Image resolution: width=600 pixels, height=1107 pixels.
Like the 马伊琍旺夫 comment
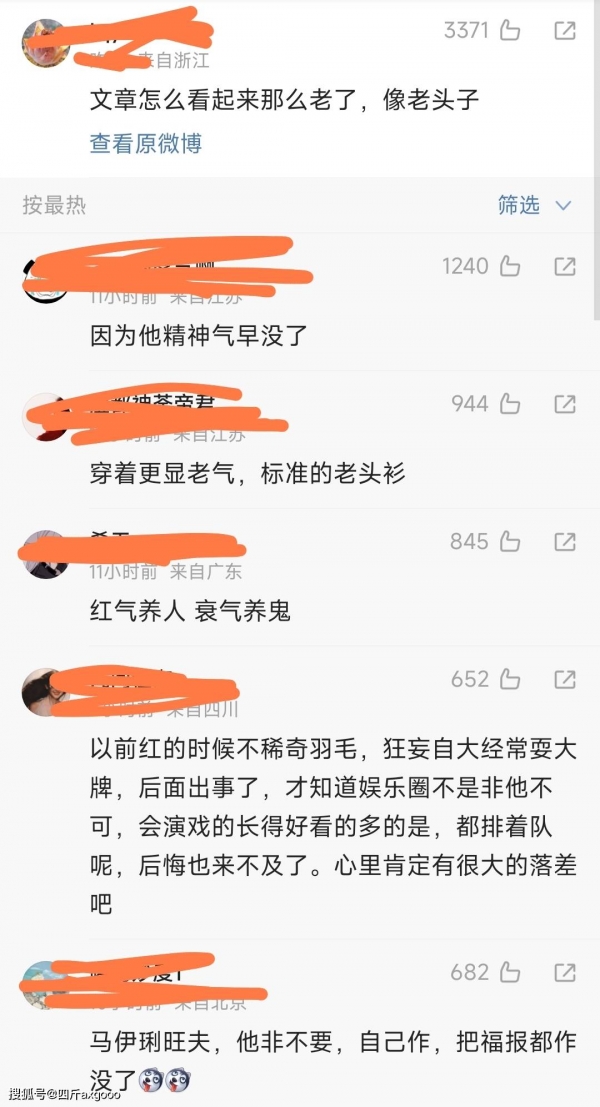(x=510, y=972)
